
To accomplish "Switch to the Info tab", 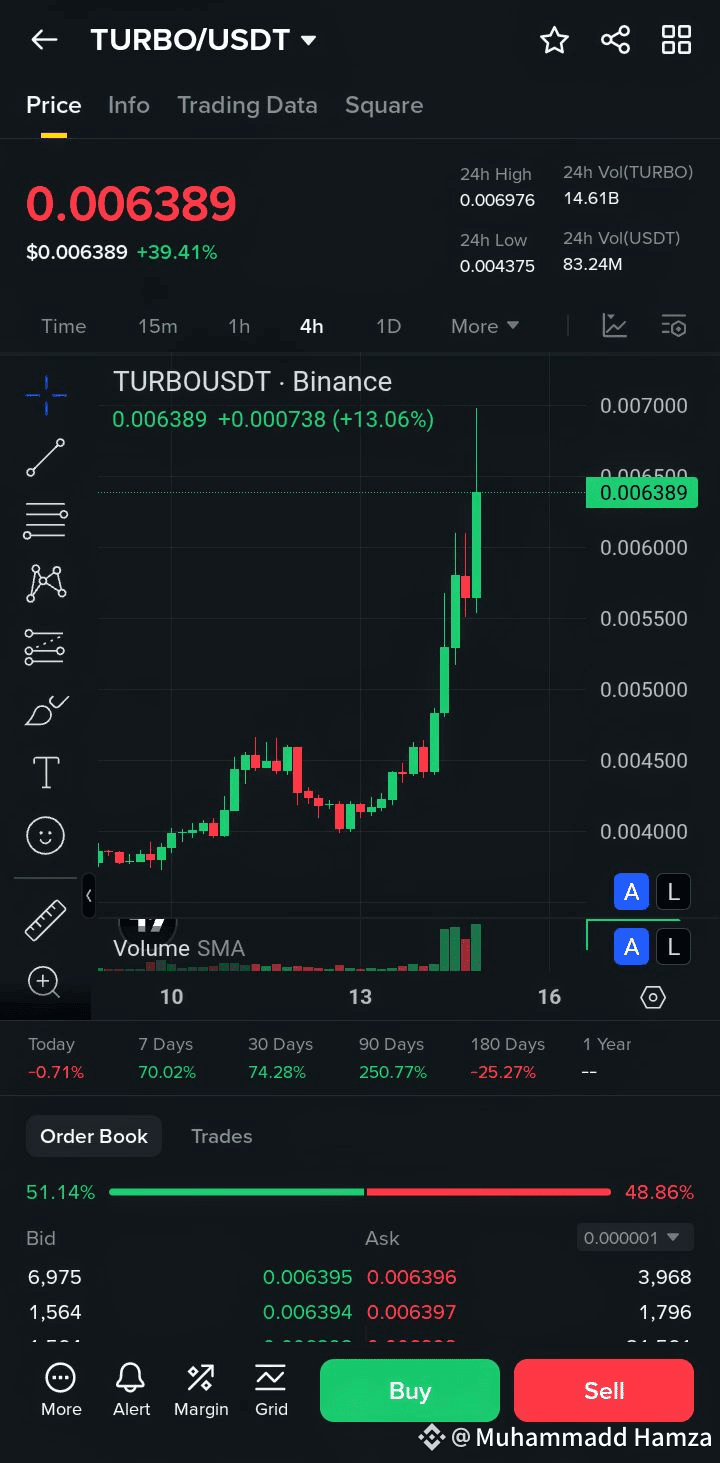I will 129,105.
